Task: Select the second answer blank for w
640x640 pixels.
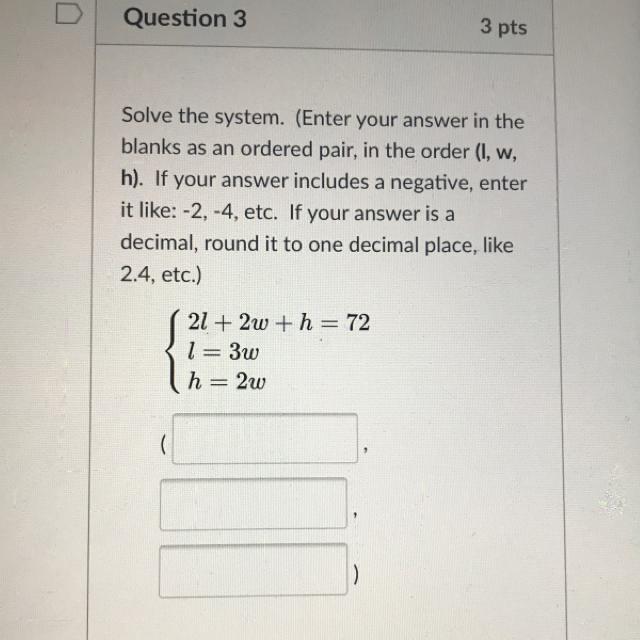Action: tap(254, 504)
